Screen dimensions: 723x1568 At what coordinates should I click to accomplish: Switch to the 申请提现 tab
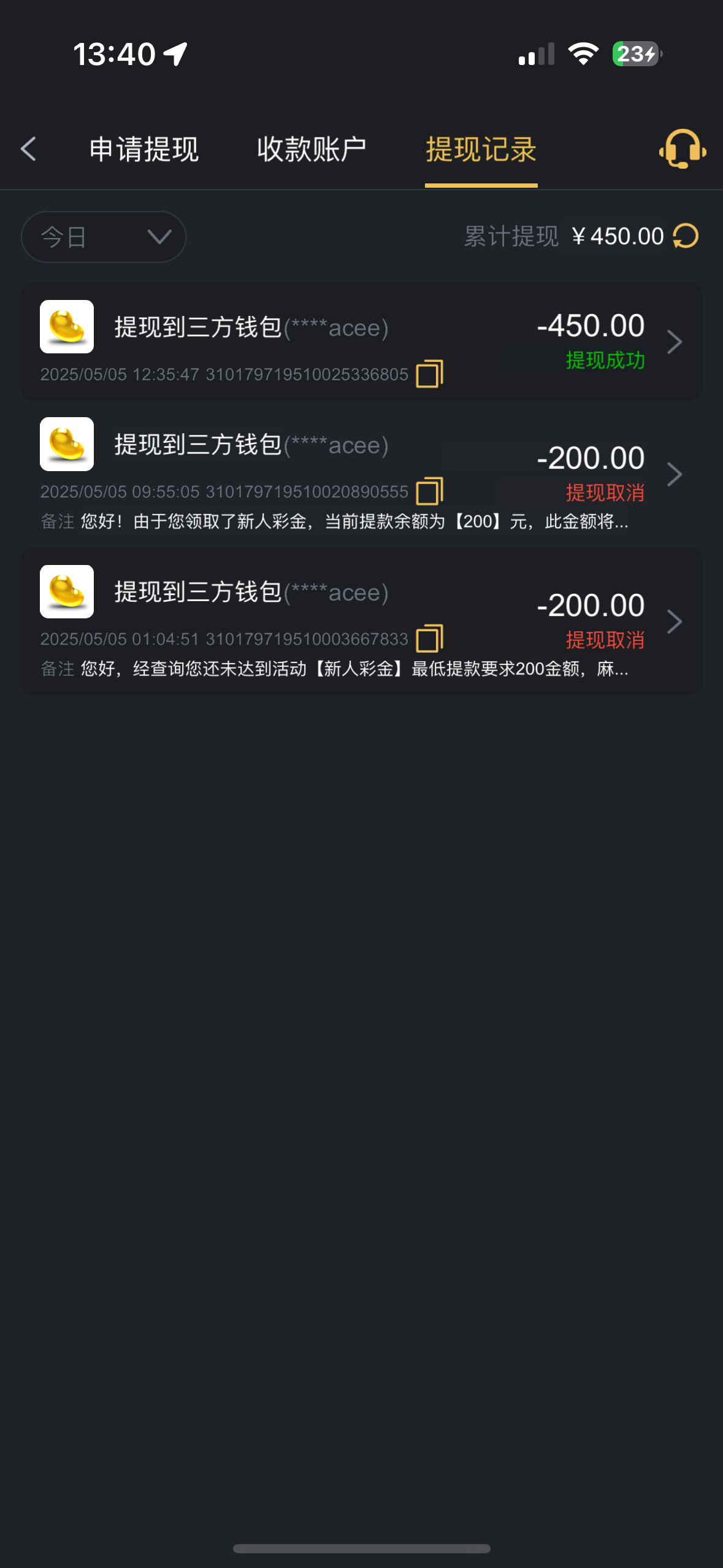pyautogui.click(x=144, y=150)
